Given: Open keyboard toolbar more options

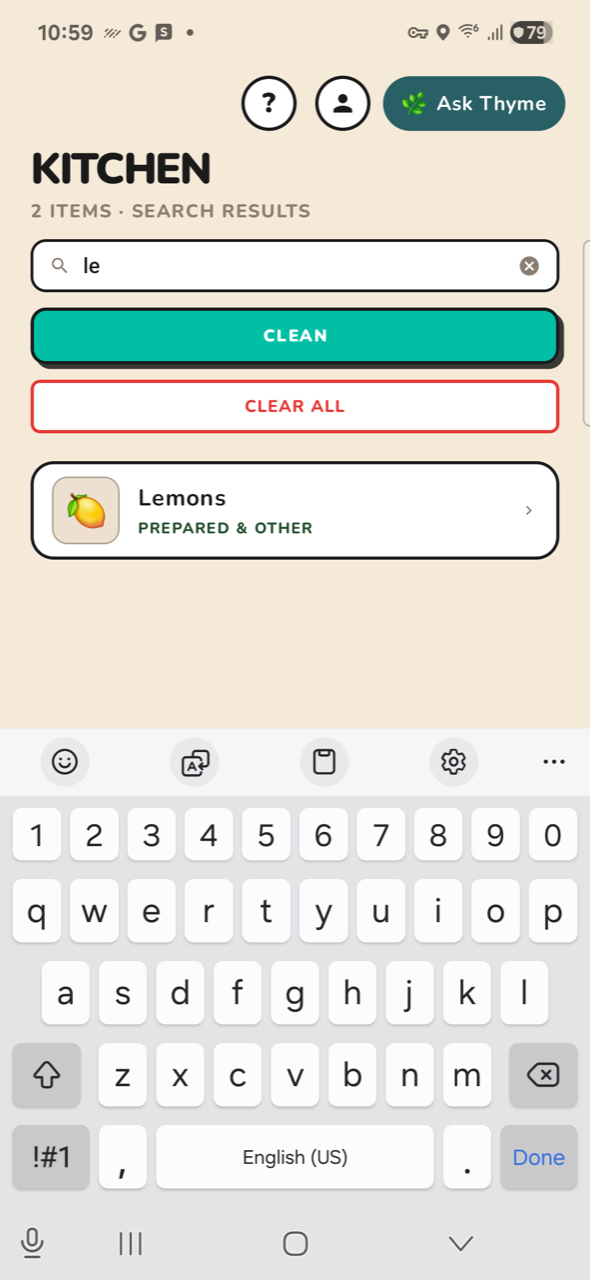Looking at the screenshot, I should pyautogui.click(x=554, y=762).
